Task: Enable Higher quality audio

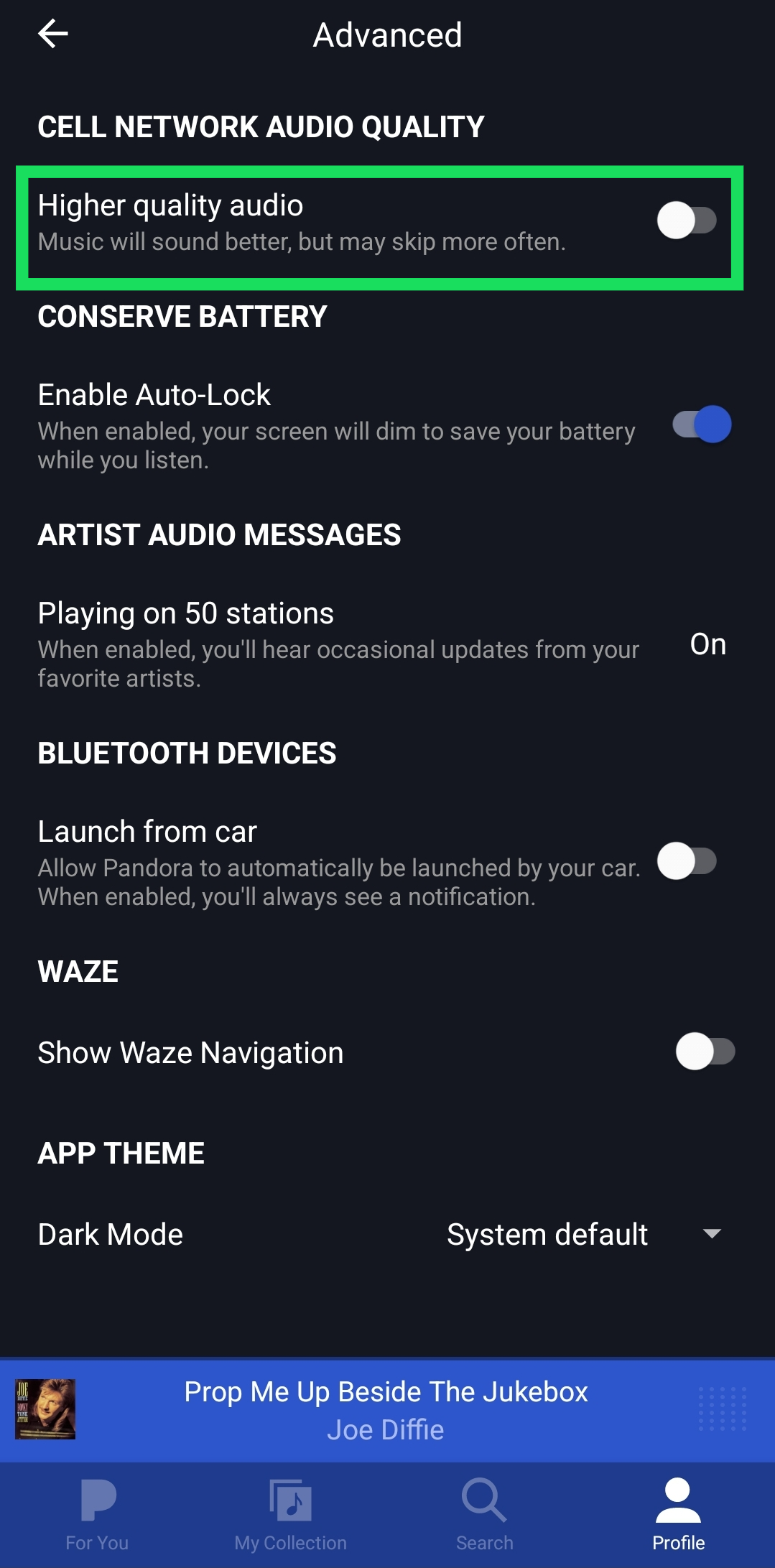Action: (686, 221)
